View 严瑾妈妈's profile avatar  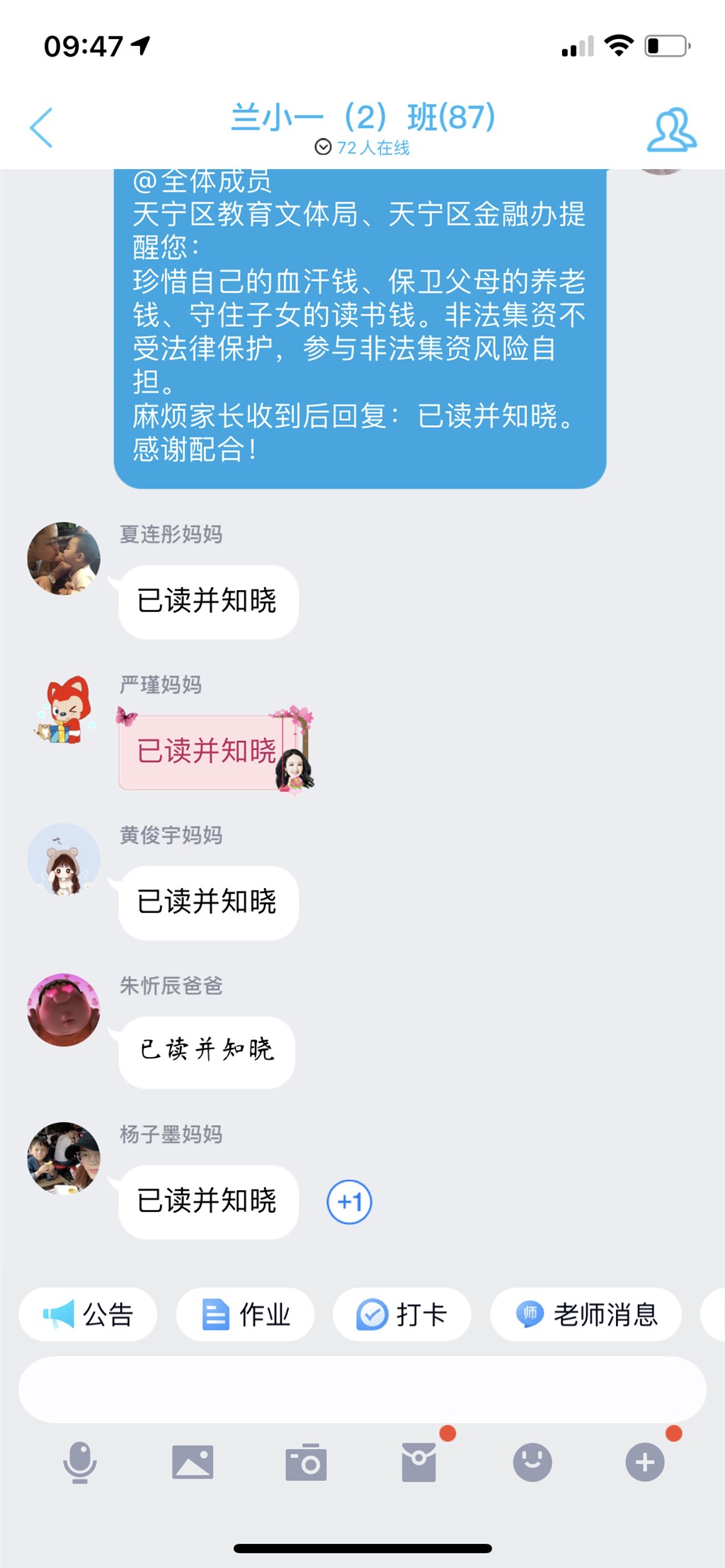coord(64,710)
